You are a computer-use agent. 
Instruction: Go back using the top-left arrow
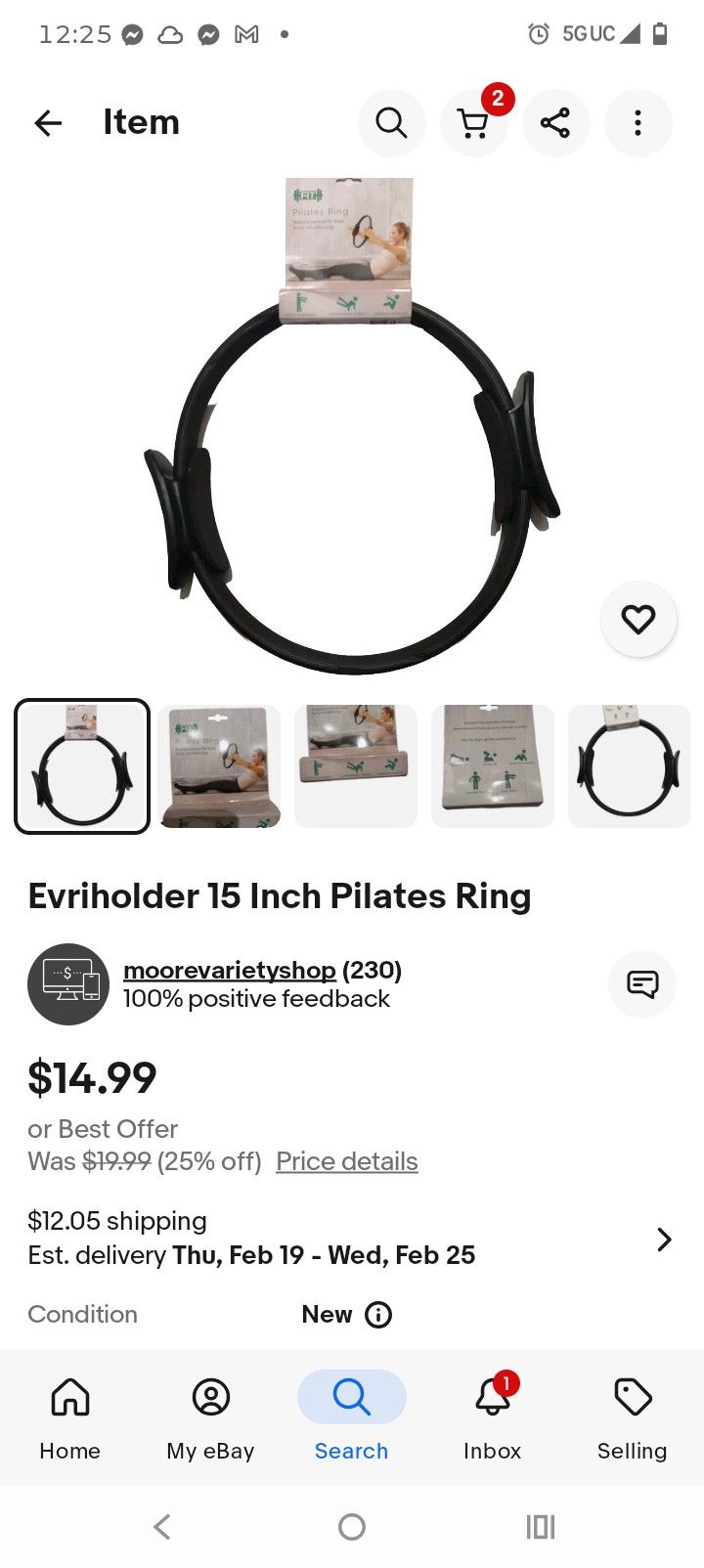[48, 123]
